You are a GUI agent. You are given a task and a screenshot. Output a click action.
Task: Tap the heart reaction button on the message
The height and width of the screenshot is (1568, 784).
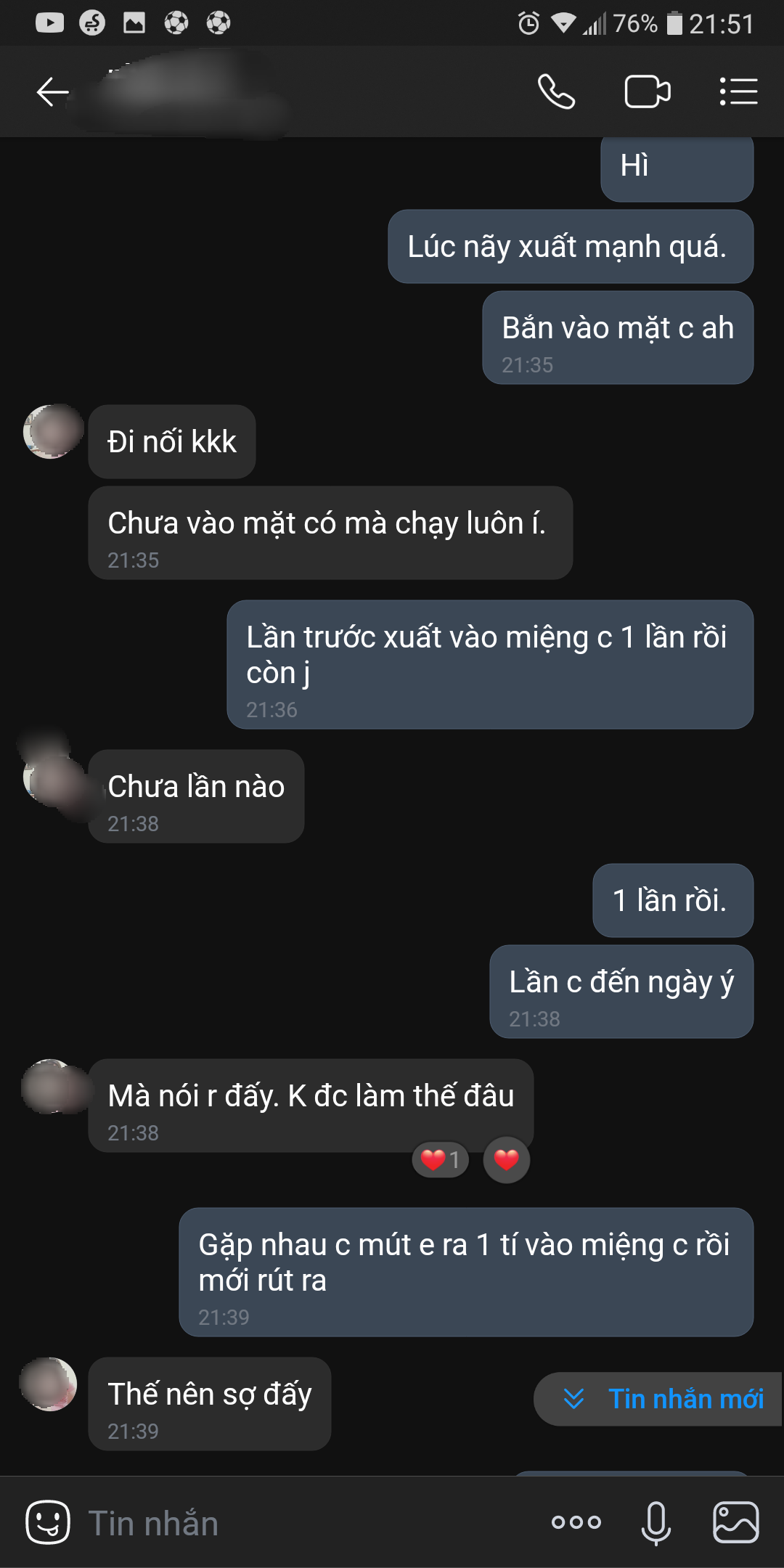(x=506, y=1160)
